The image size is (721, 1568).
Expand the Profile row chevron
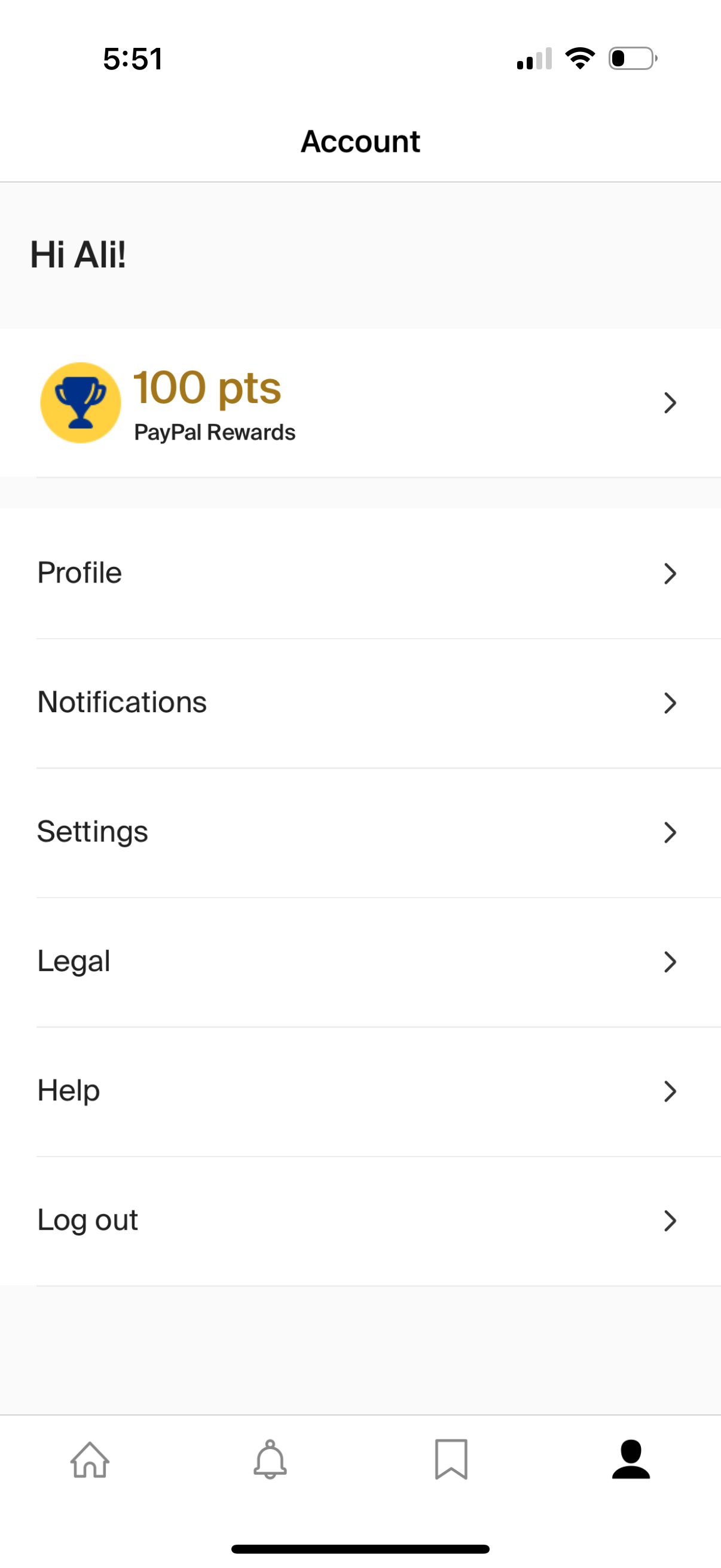click(x=670, y=573)
